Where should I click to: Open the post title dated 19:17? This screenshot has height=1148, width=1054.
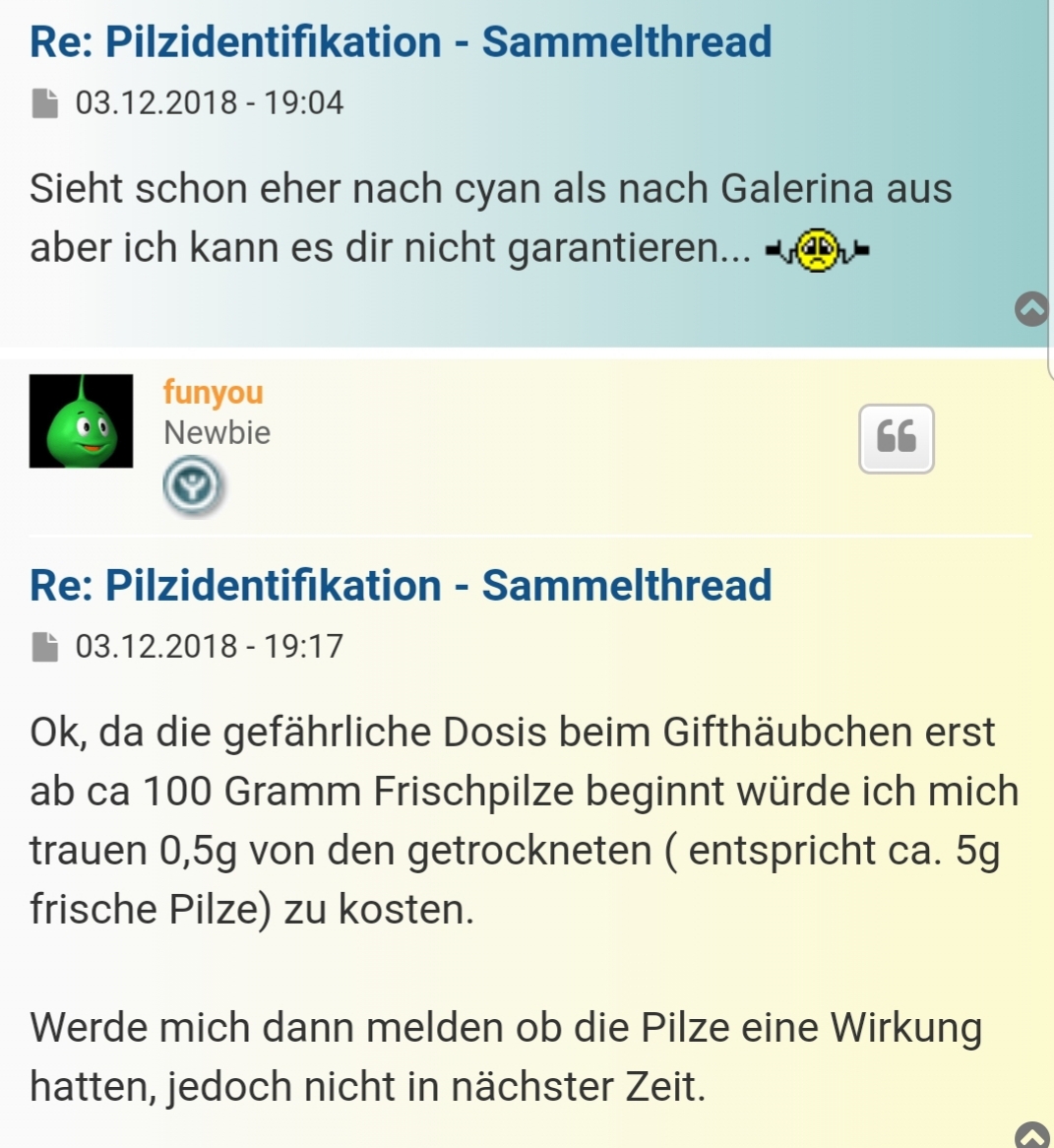pos(400,586)
